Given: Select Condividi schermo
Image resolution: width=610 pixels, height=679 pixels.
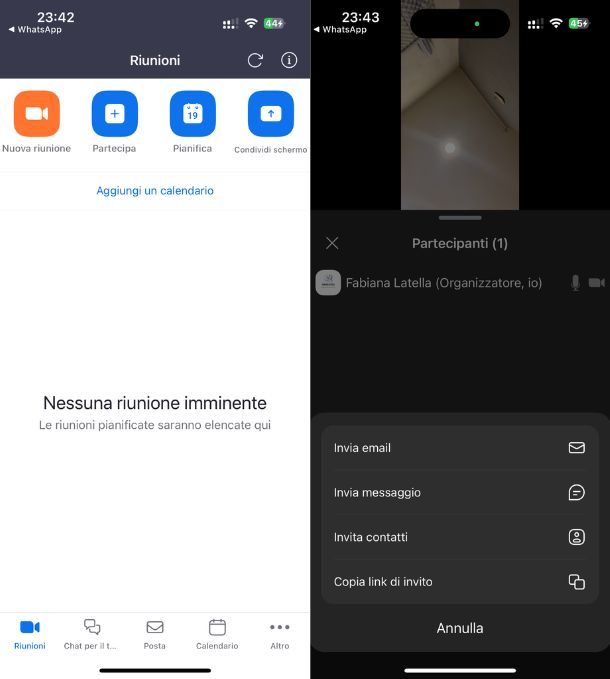Looking at the screenshot, I should (270, 114).
